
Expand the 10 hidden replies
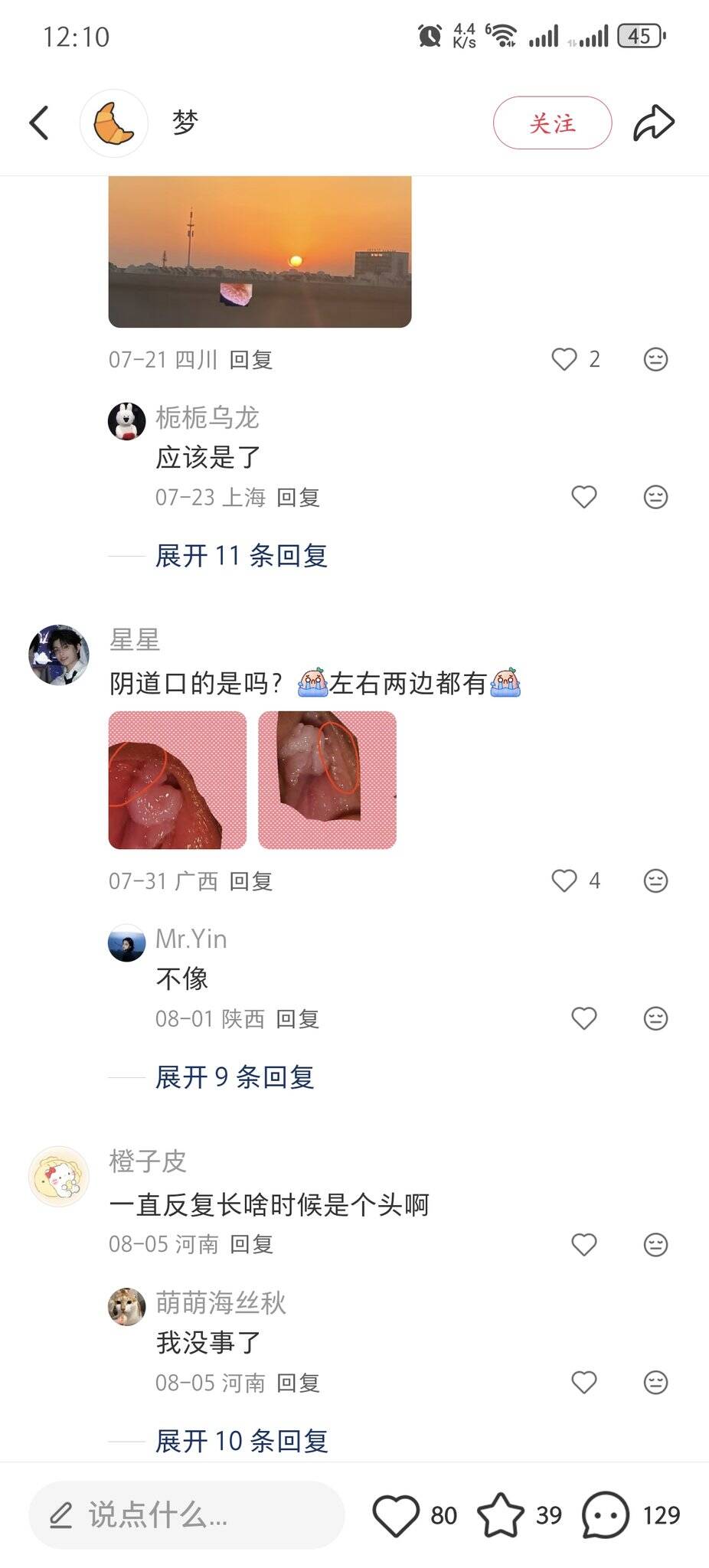(x=241, y=1441)
